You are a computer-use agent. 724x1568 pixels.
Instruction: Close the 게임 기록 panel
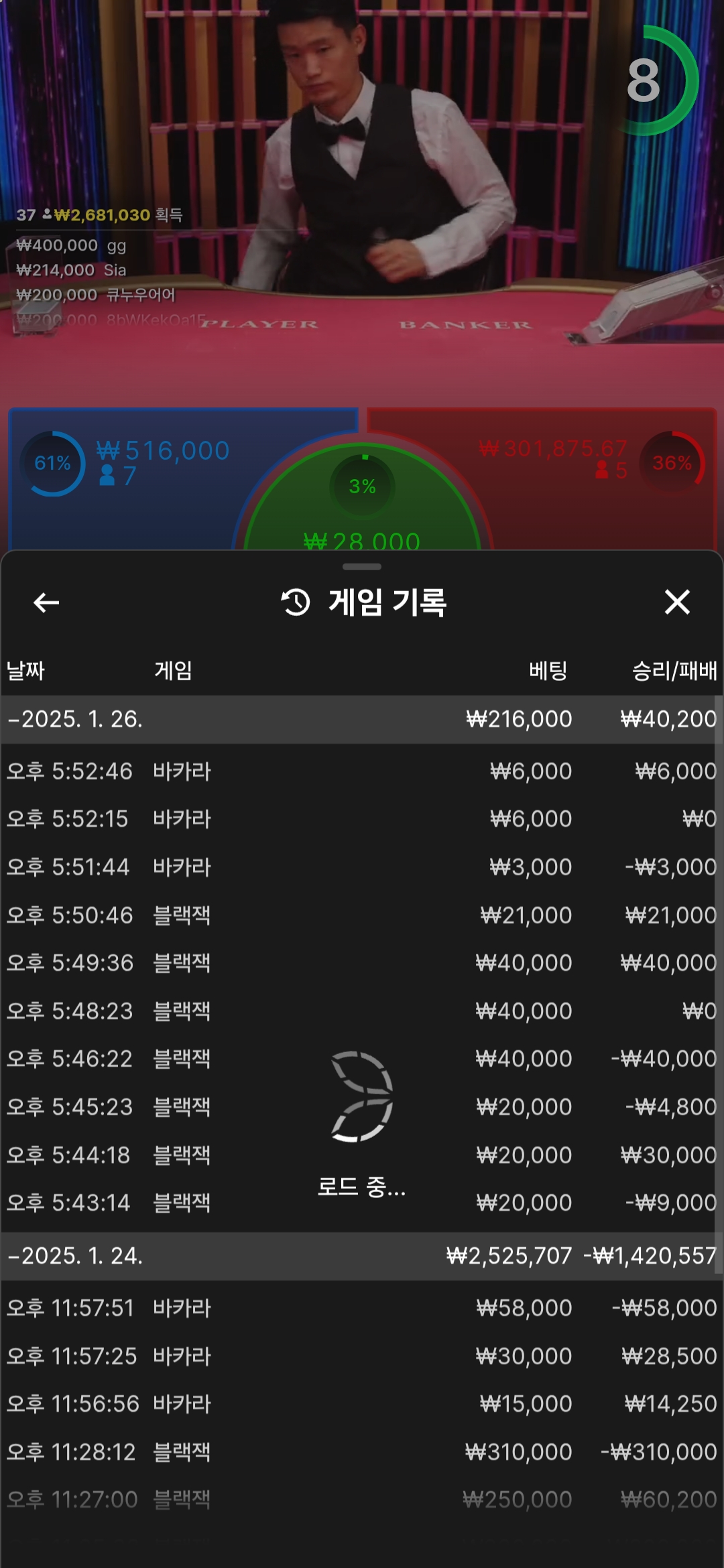pos(677,602)
